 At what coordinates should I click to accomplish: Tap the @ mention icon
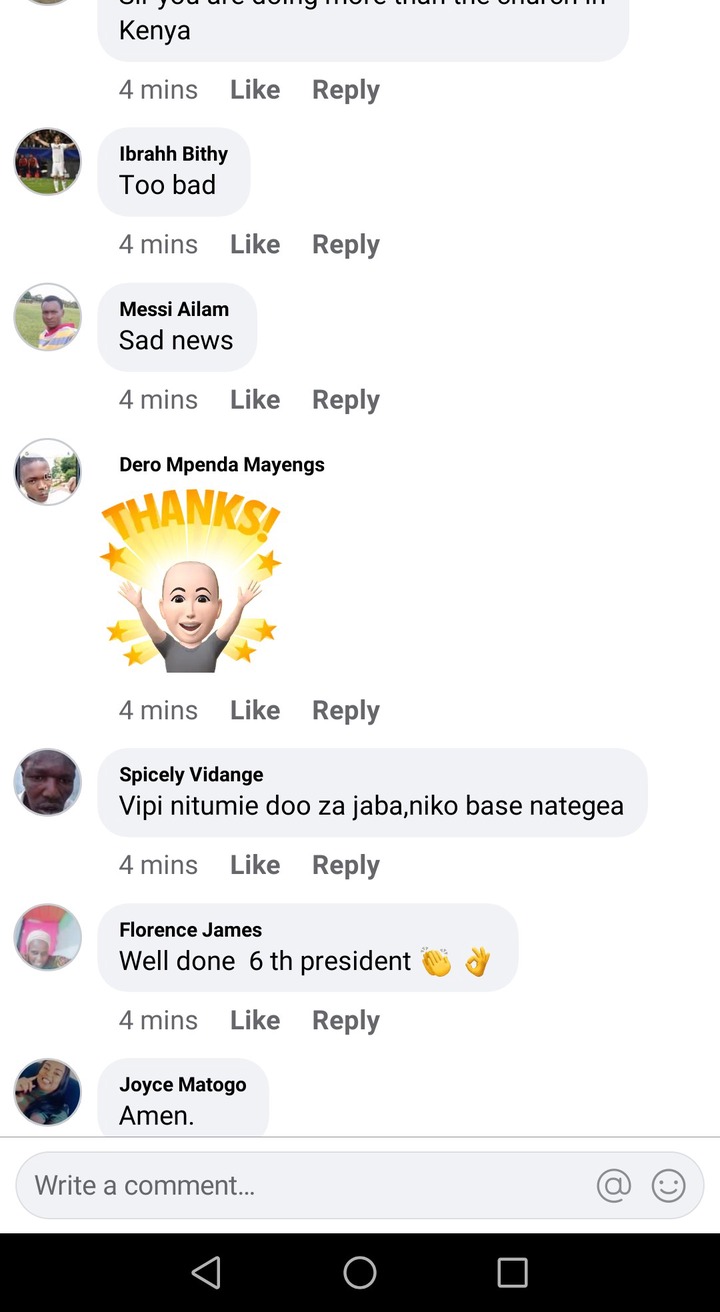(614, 1185)
